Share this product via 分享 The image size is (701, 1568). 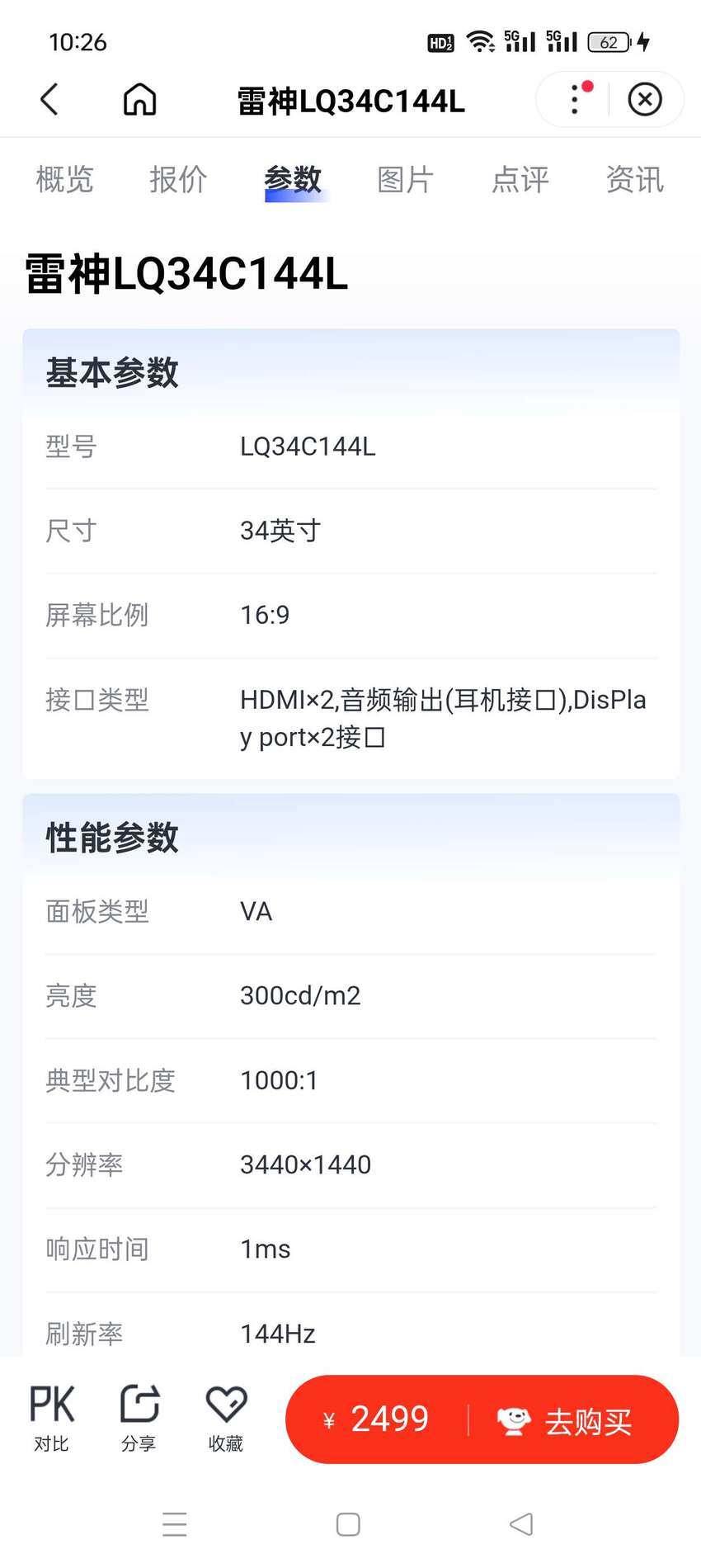(139, 1419)
